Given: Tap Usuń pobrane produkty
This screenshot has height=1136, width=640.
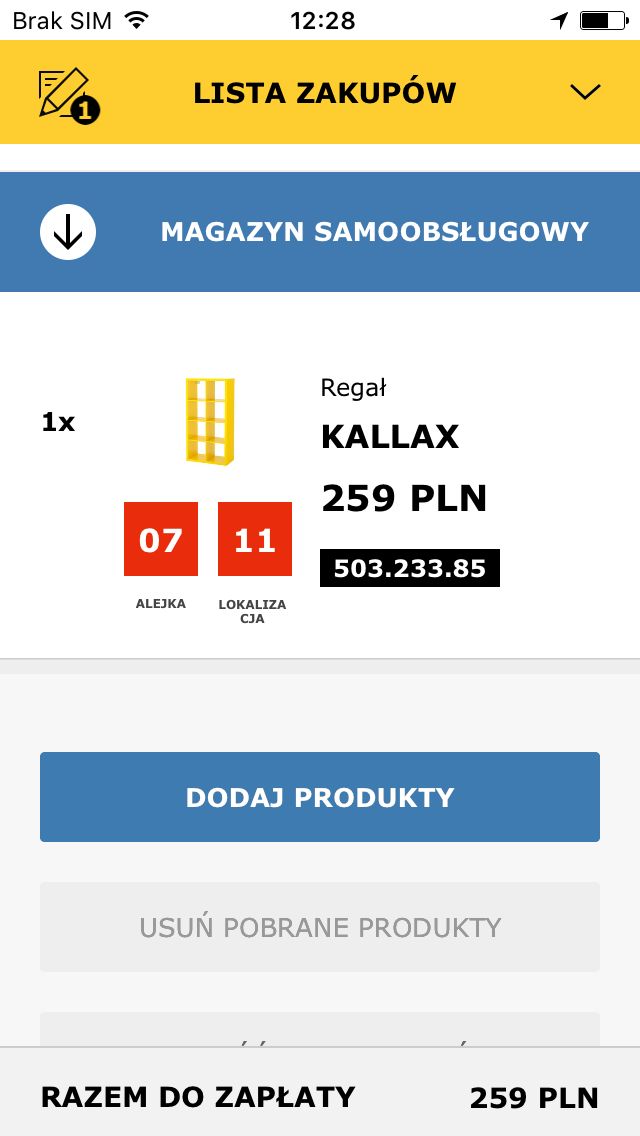Looking at the screenshot, I should (320, 927).
